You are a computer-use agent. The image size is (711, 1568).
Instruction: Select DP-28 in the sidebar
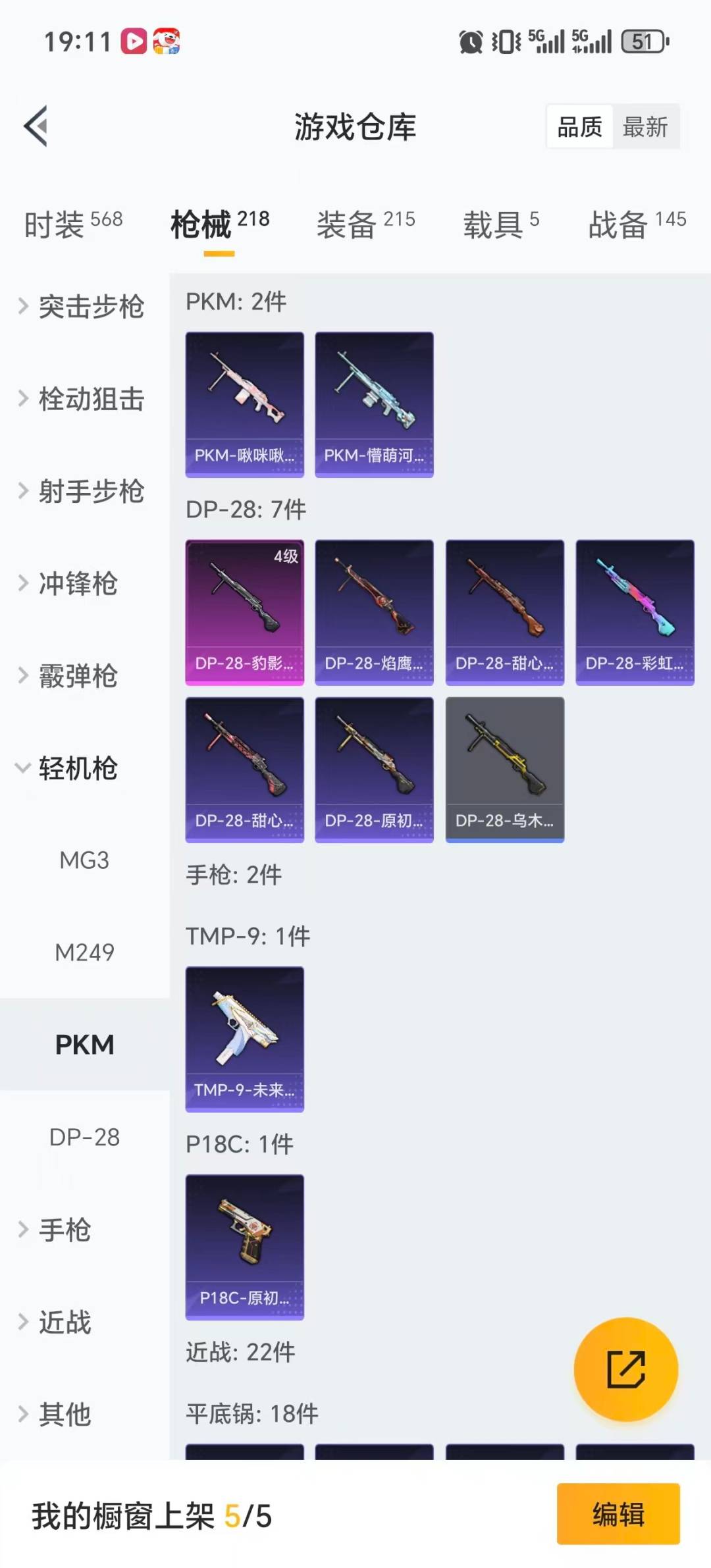point(84,1137)
